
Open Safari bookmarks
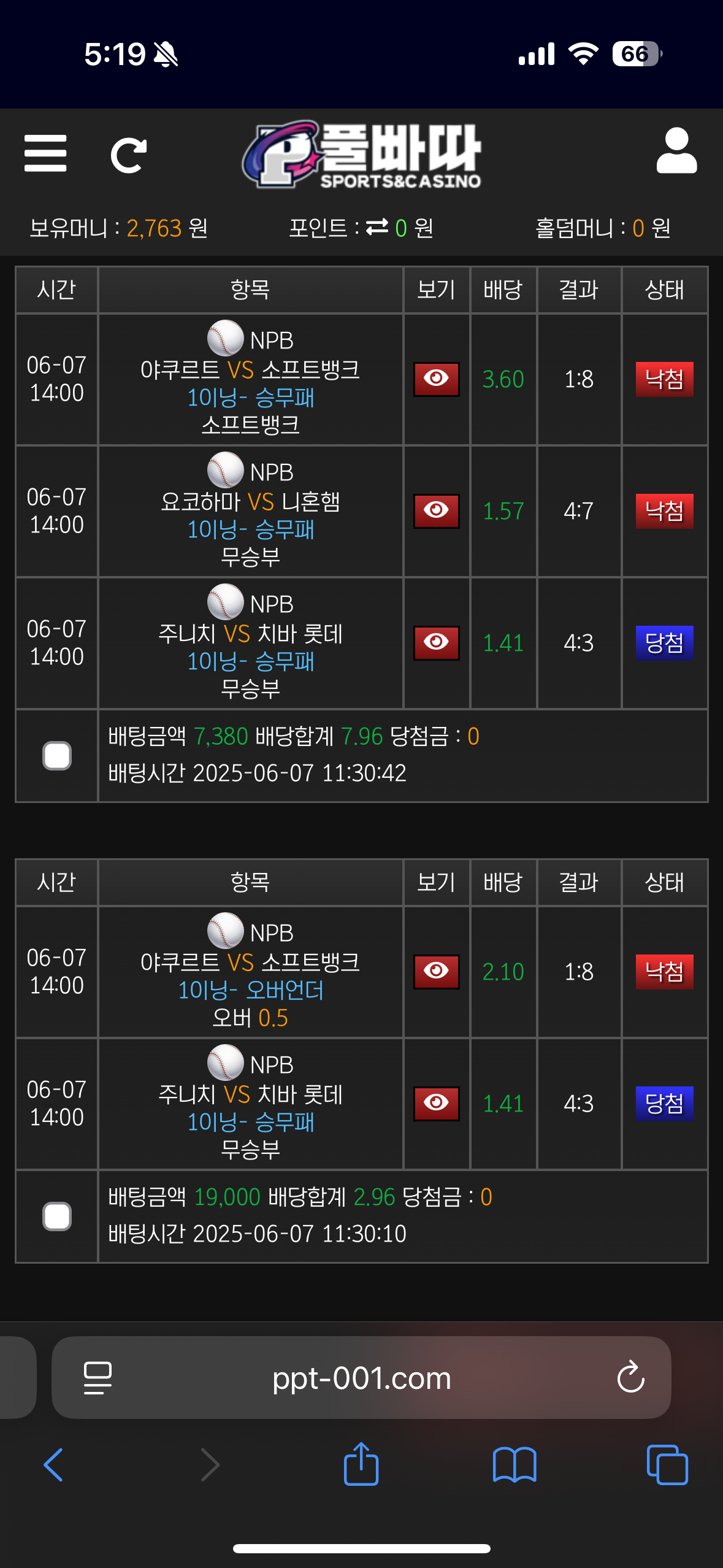click(x=515, y=1465)
